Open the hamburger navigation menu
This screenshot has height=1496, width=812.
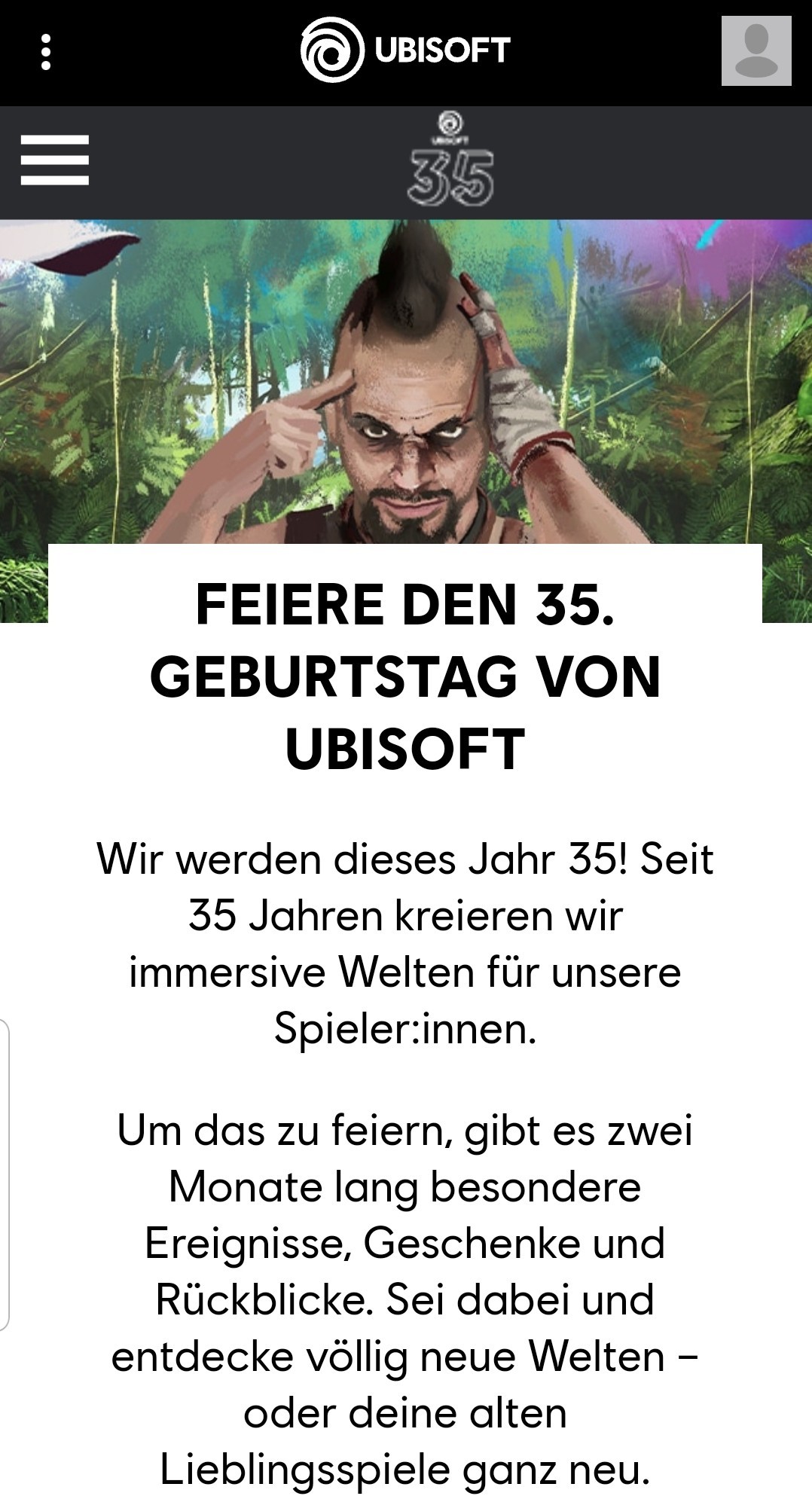(x=55, y=160)
